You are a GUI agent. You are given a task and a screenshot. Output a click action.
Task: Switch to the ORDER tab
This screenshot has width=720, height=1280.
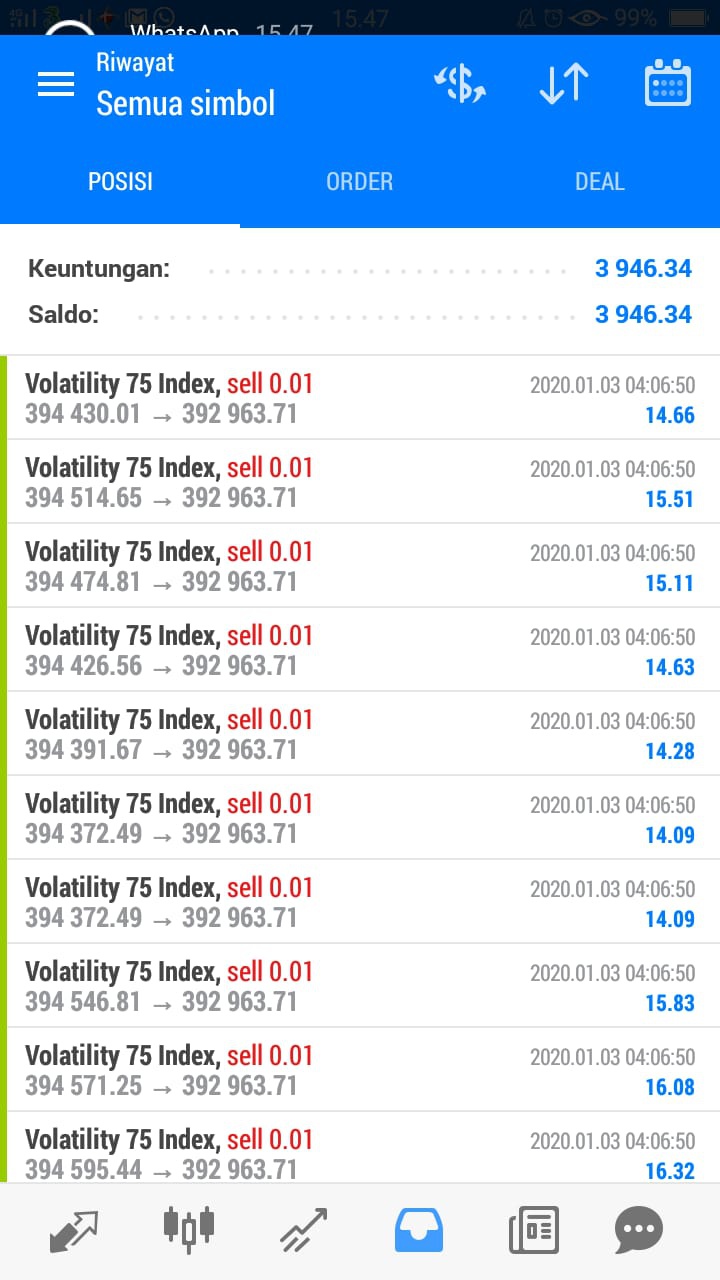pos(360,182)
